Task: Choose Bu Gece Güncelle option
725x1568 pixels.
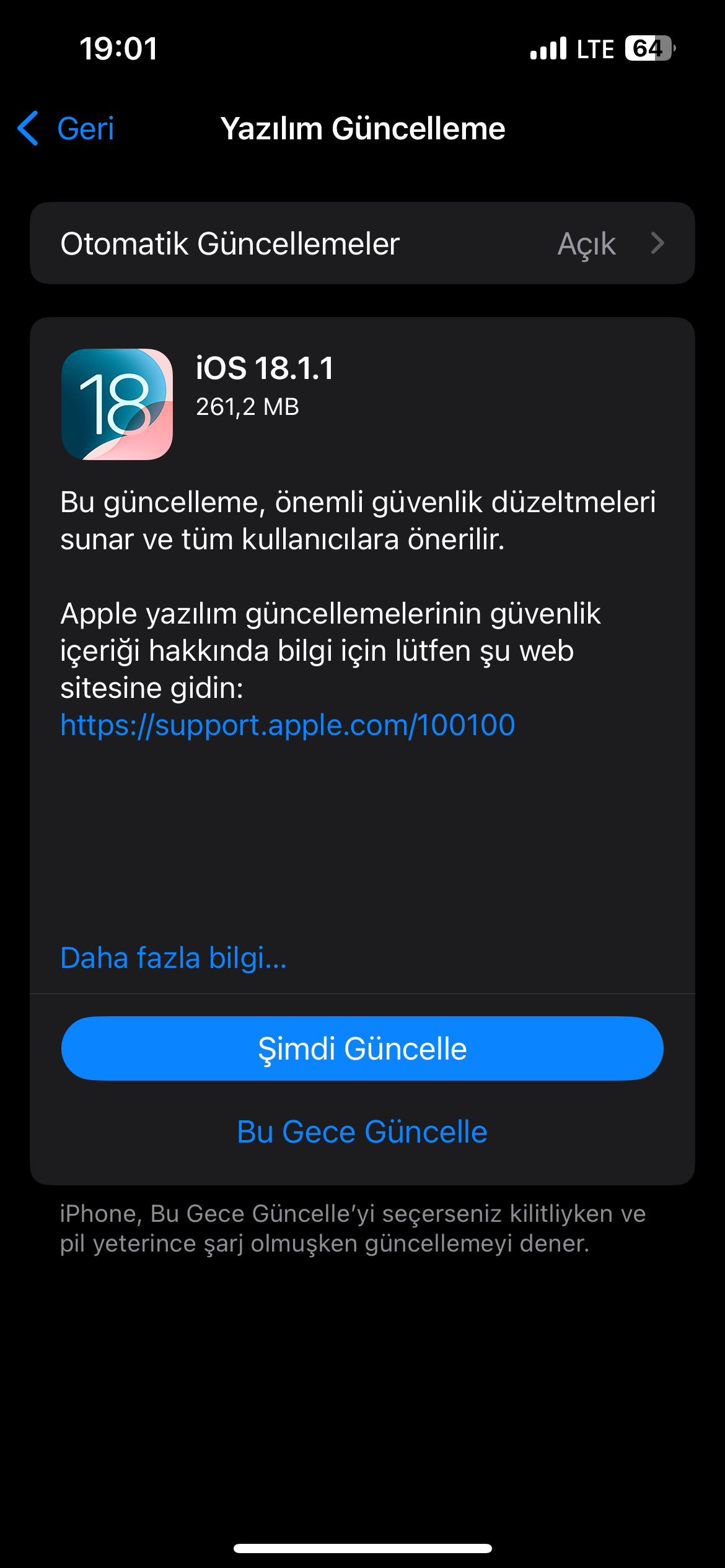Action: (362, 1132)
